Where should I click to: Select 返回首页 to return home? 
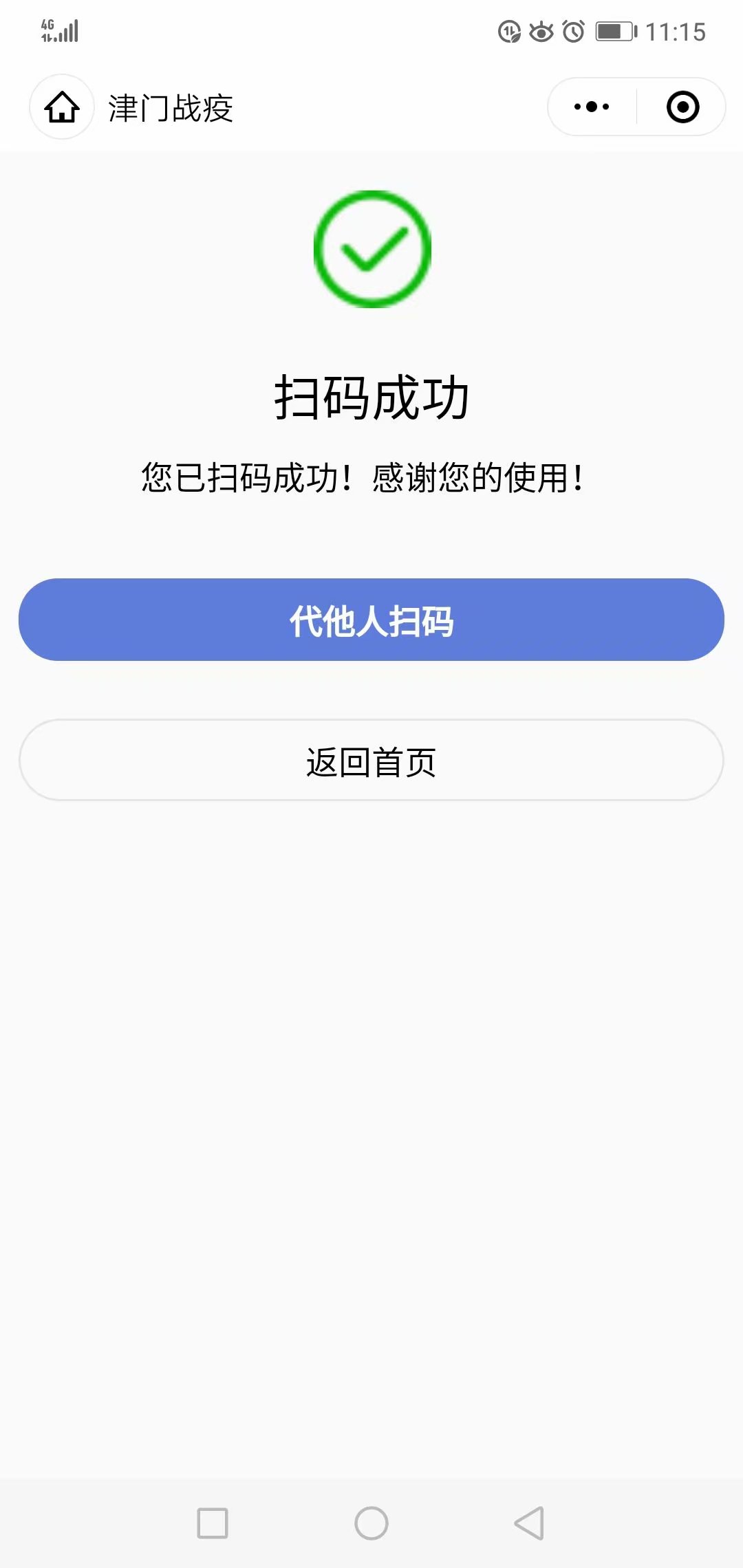coord(371,760)
